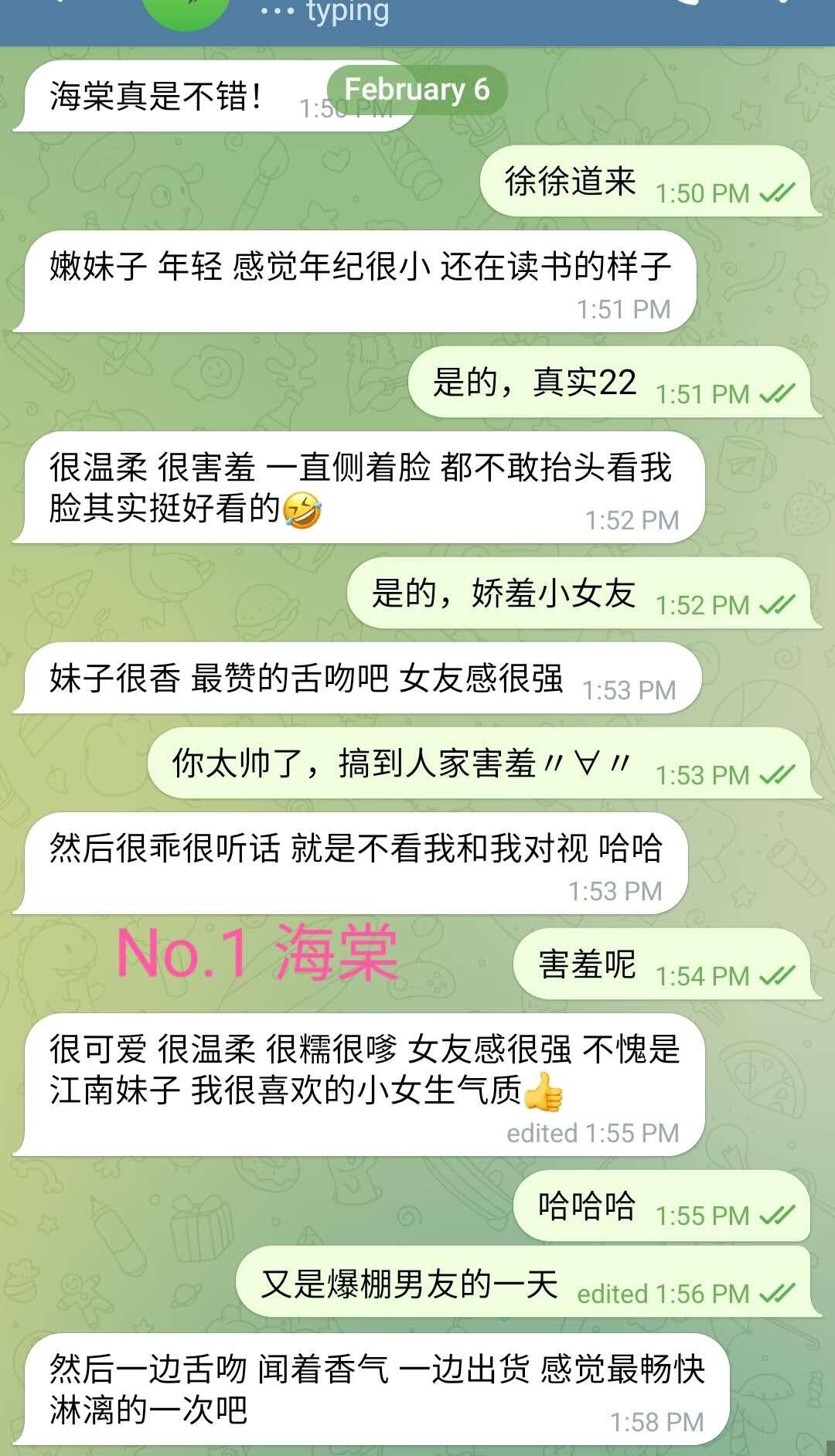Tap the February 6 date chip
The width and height of the screenshot is (835, 1456).
point(417,90)
